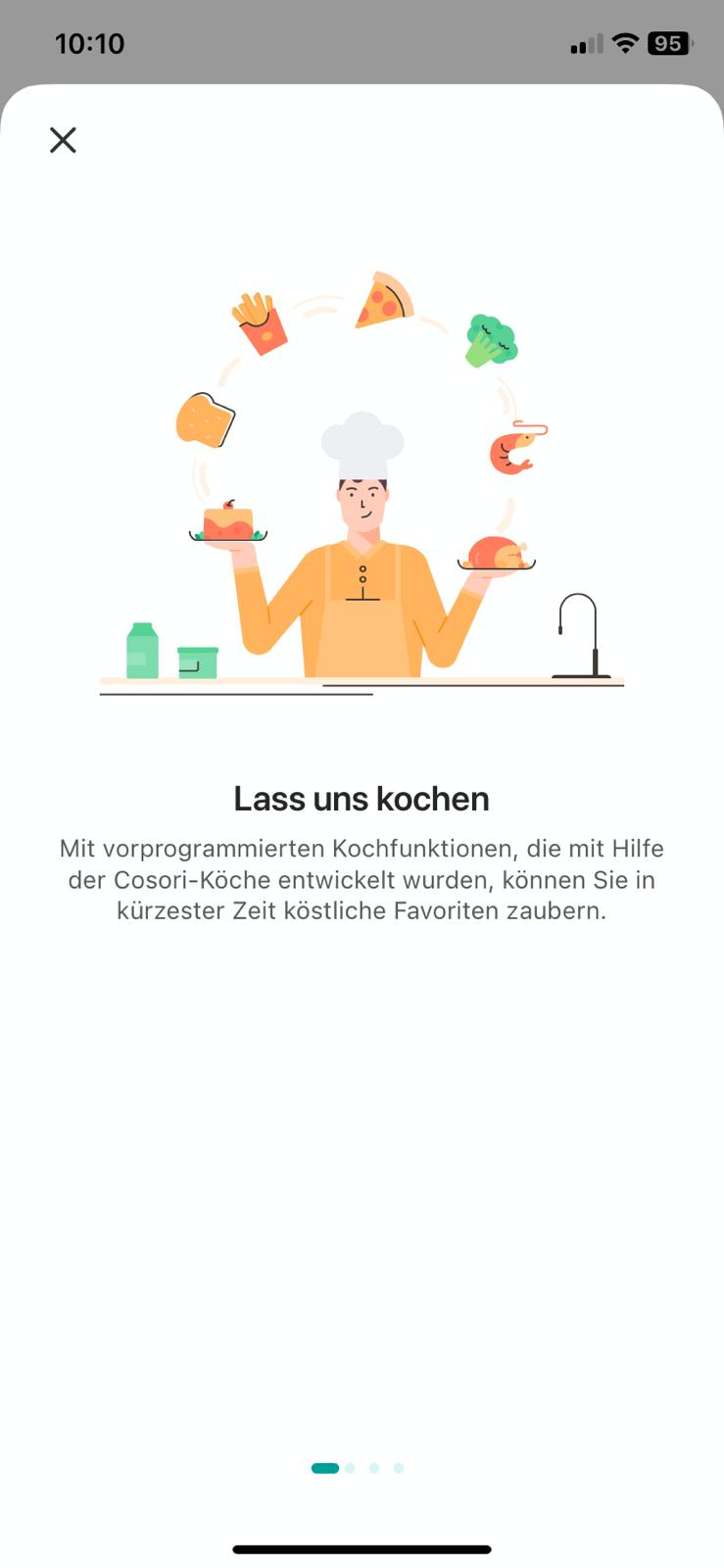Viewport: 724px width, 1568px height.
Task: Close the onboarding intro screen
Action: 63,140
